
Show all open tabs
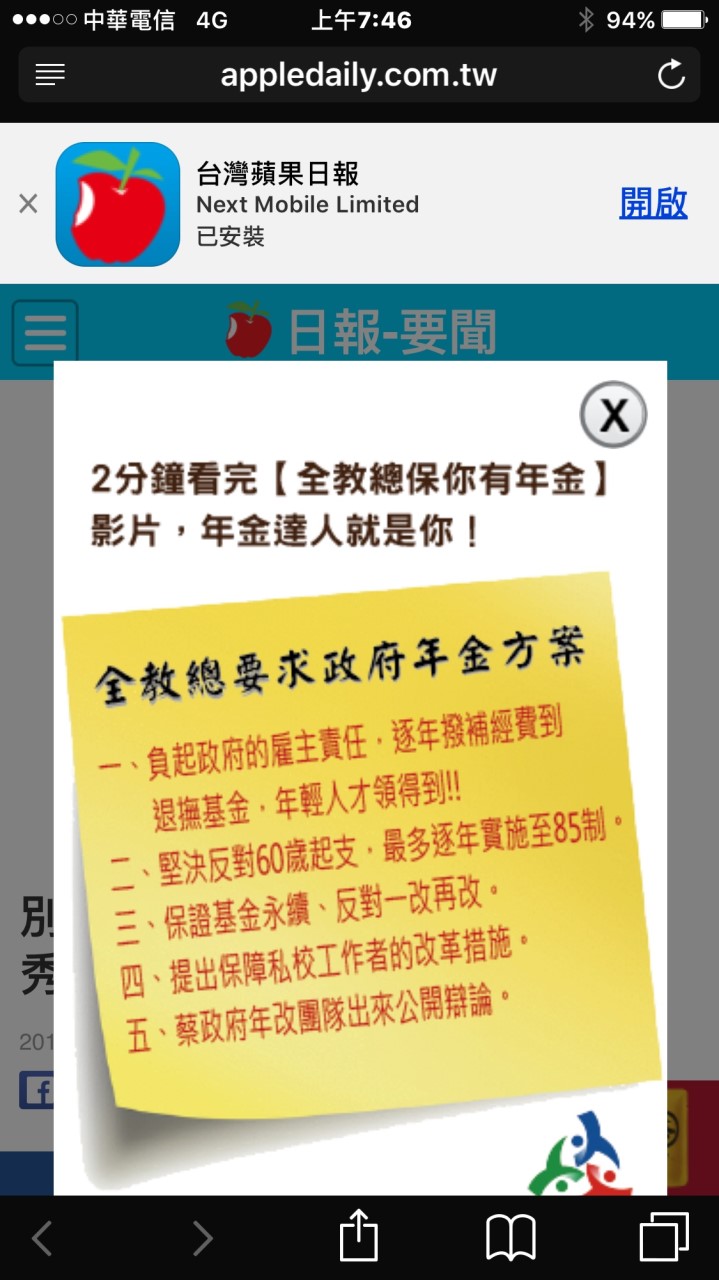coord(664,1238)
